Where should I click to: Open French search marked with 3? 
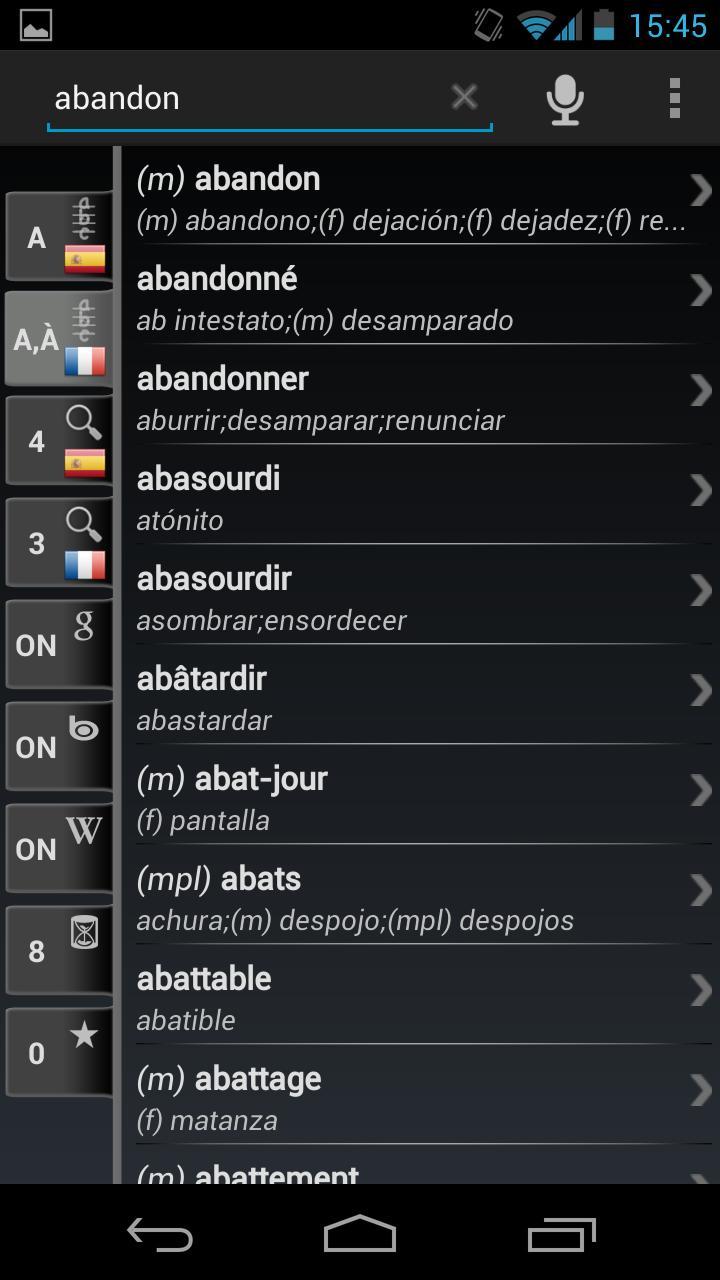click(x=58, y=542)
